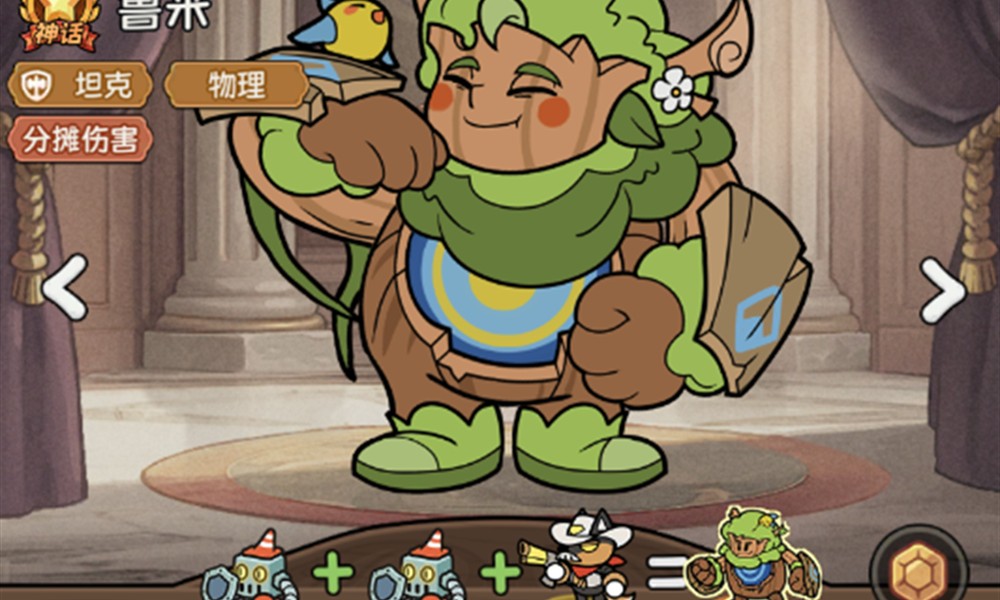Go to the previous hero with the left arrow

(65, 287)
